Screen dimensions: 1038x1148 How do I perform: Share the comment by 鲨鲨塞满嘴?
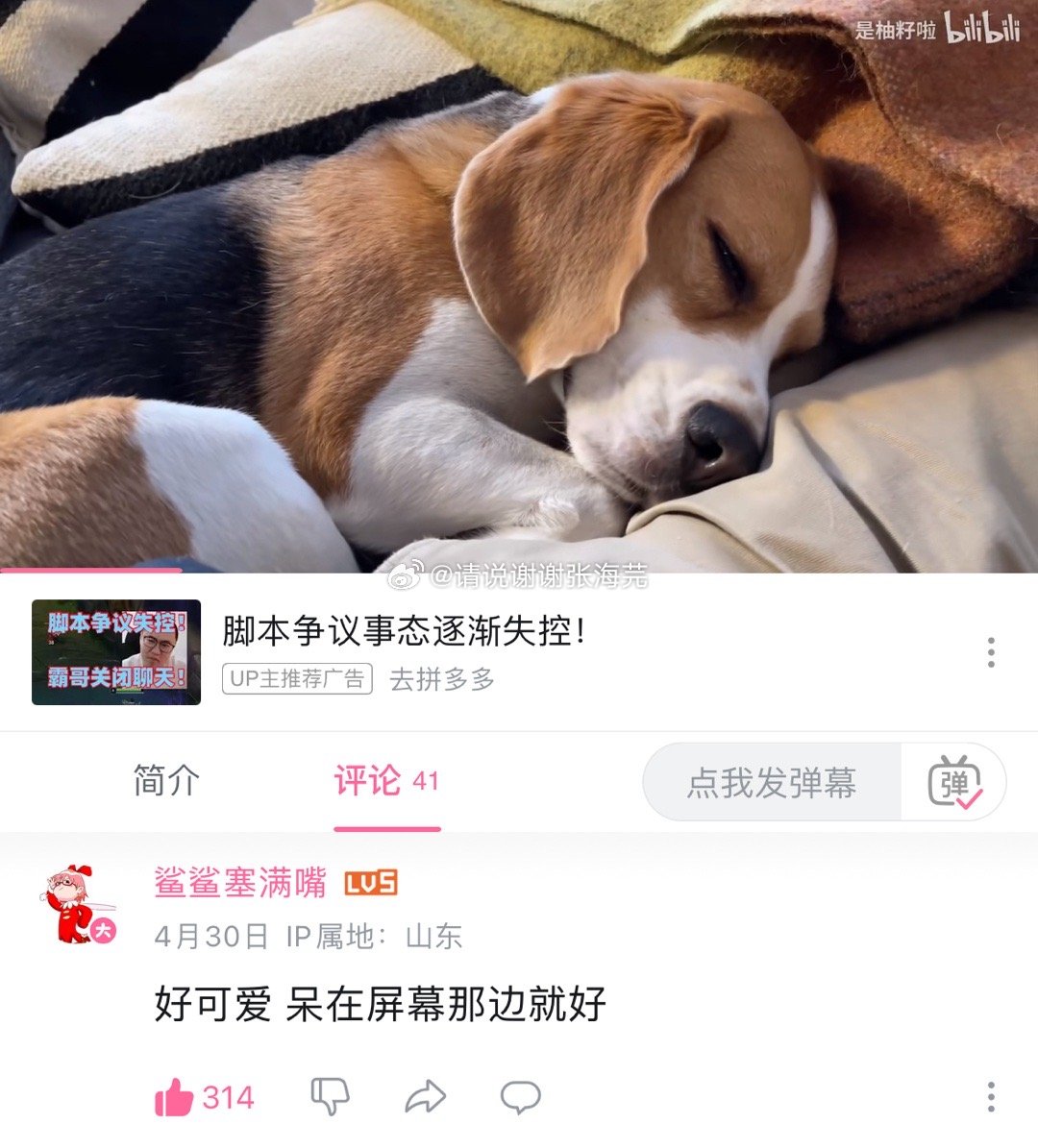(425, 1096)
